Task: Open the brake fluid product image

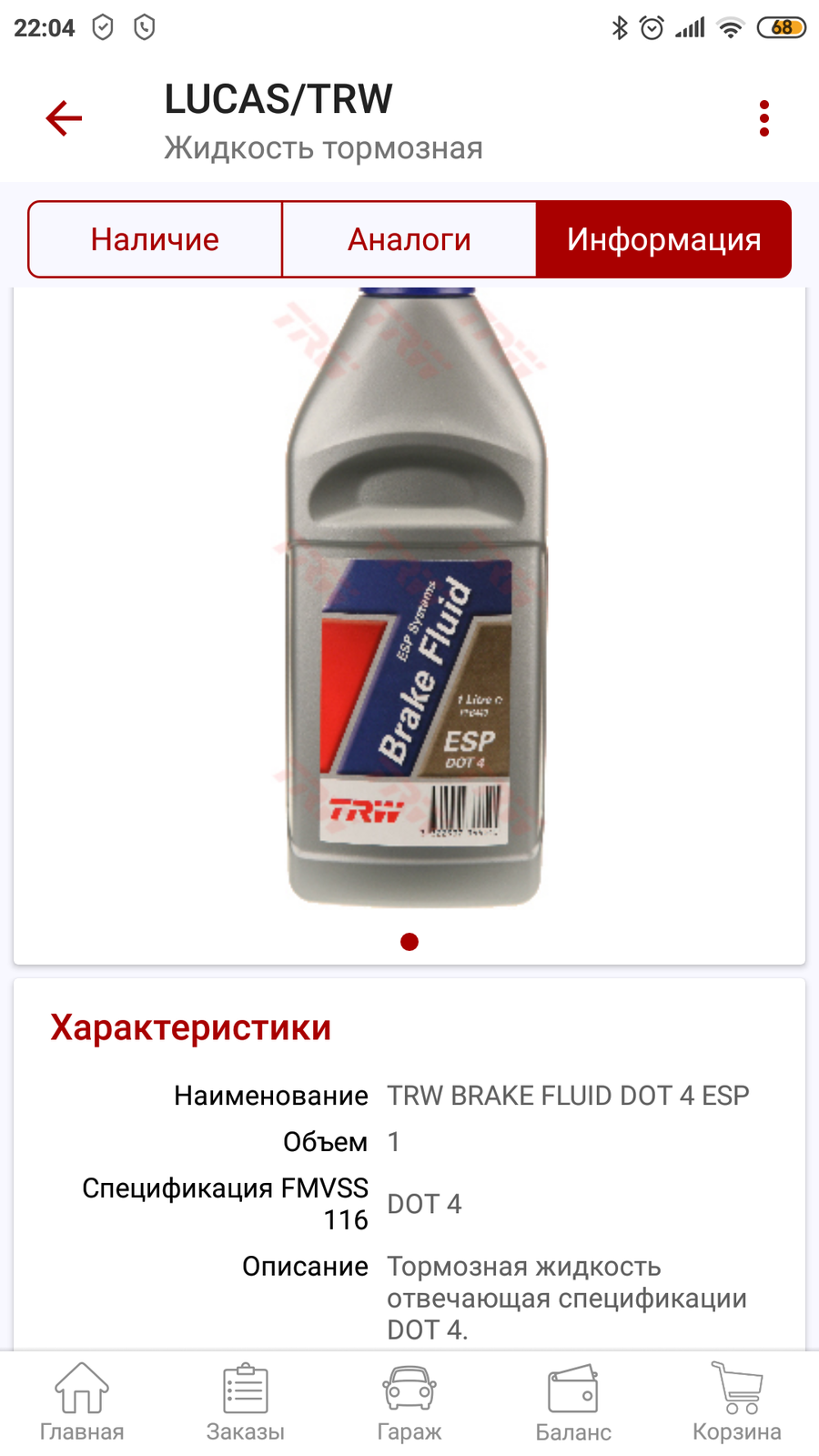Action: 417,597
